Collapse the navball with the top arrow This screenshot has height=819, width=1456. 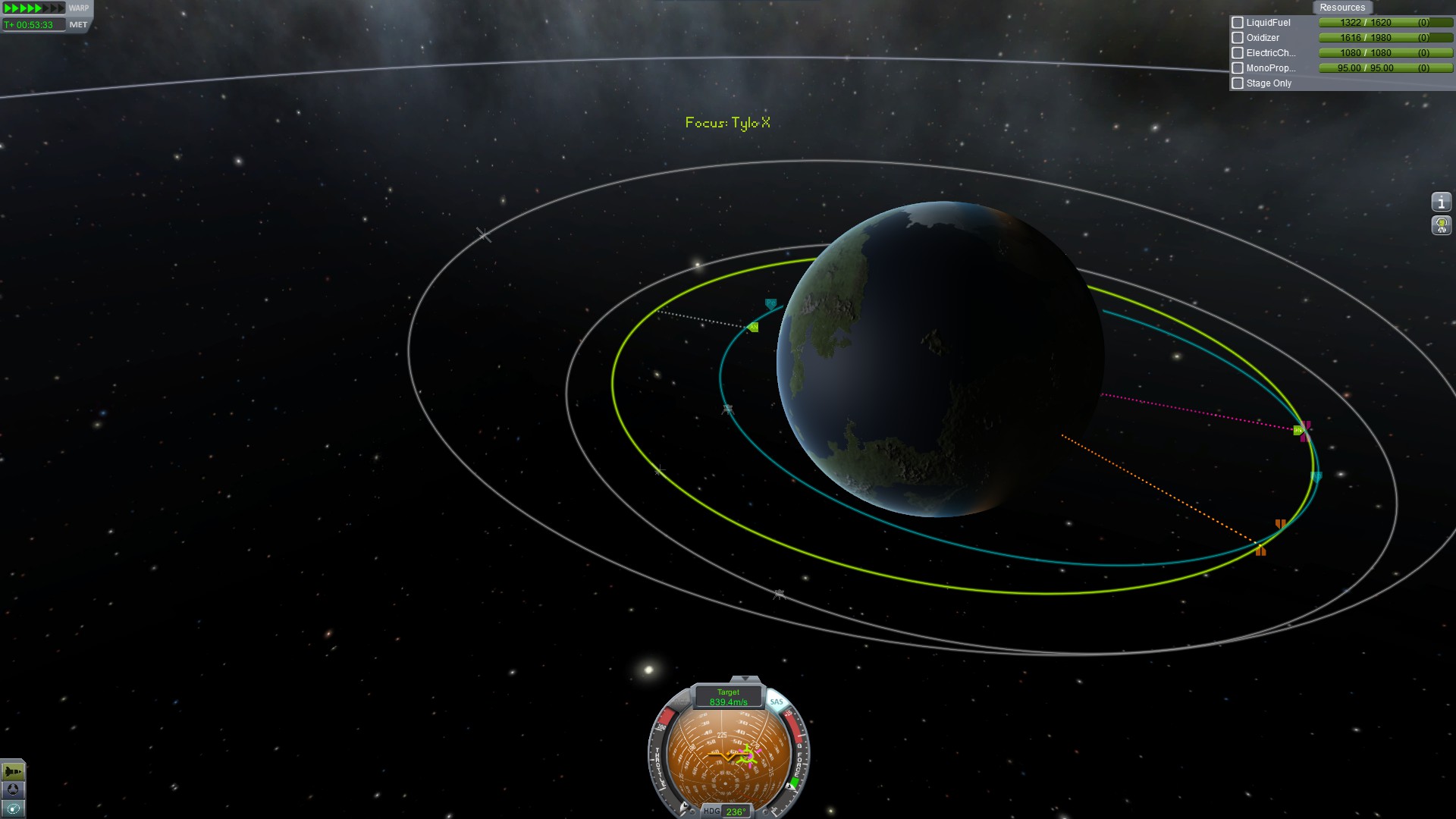click(745, 679)
